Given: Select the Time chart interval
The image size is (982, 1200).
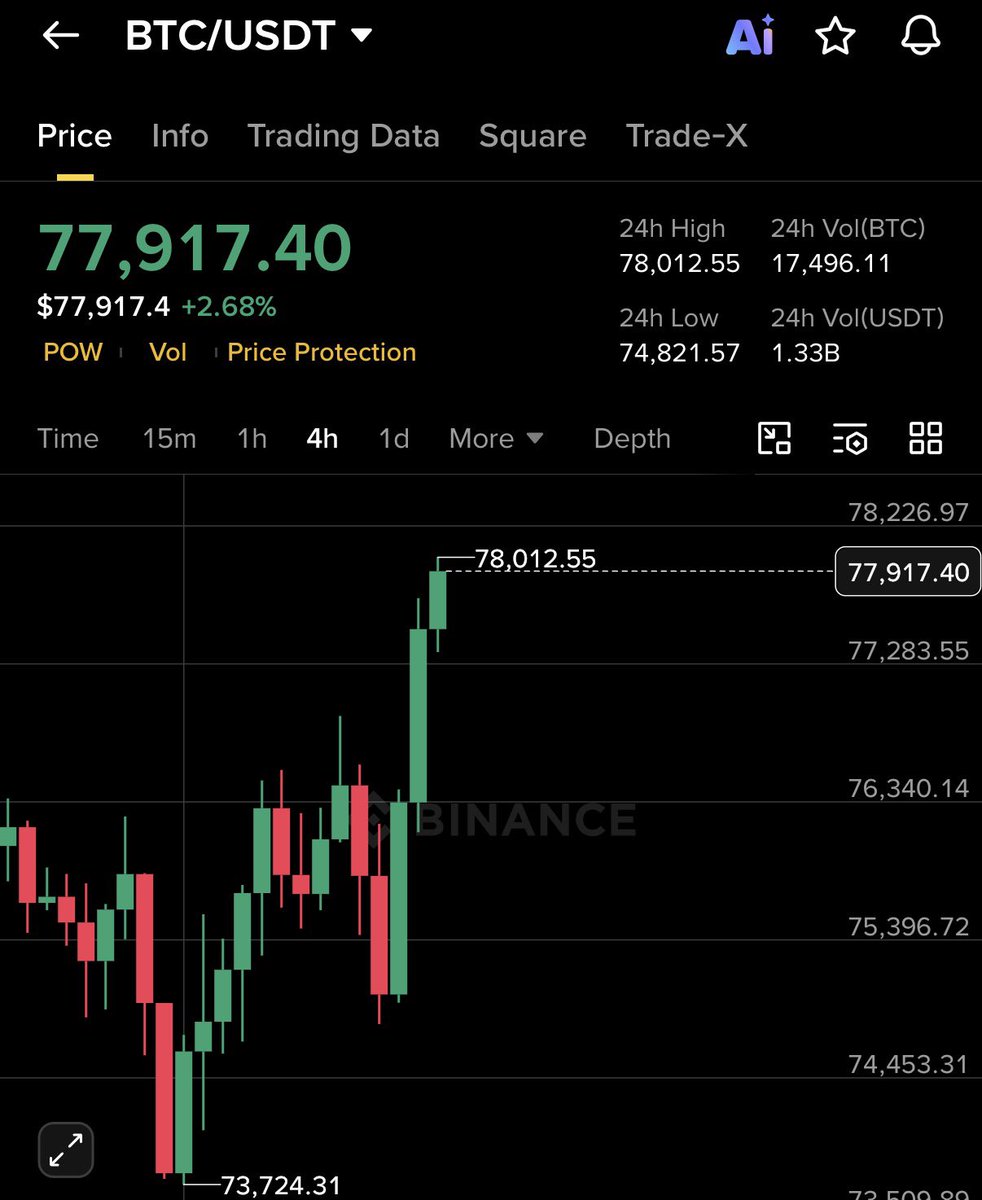Looking at the screenshot, I should (67, 438).
